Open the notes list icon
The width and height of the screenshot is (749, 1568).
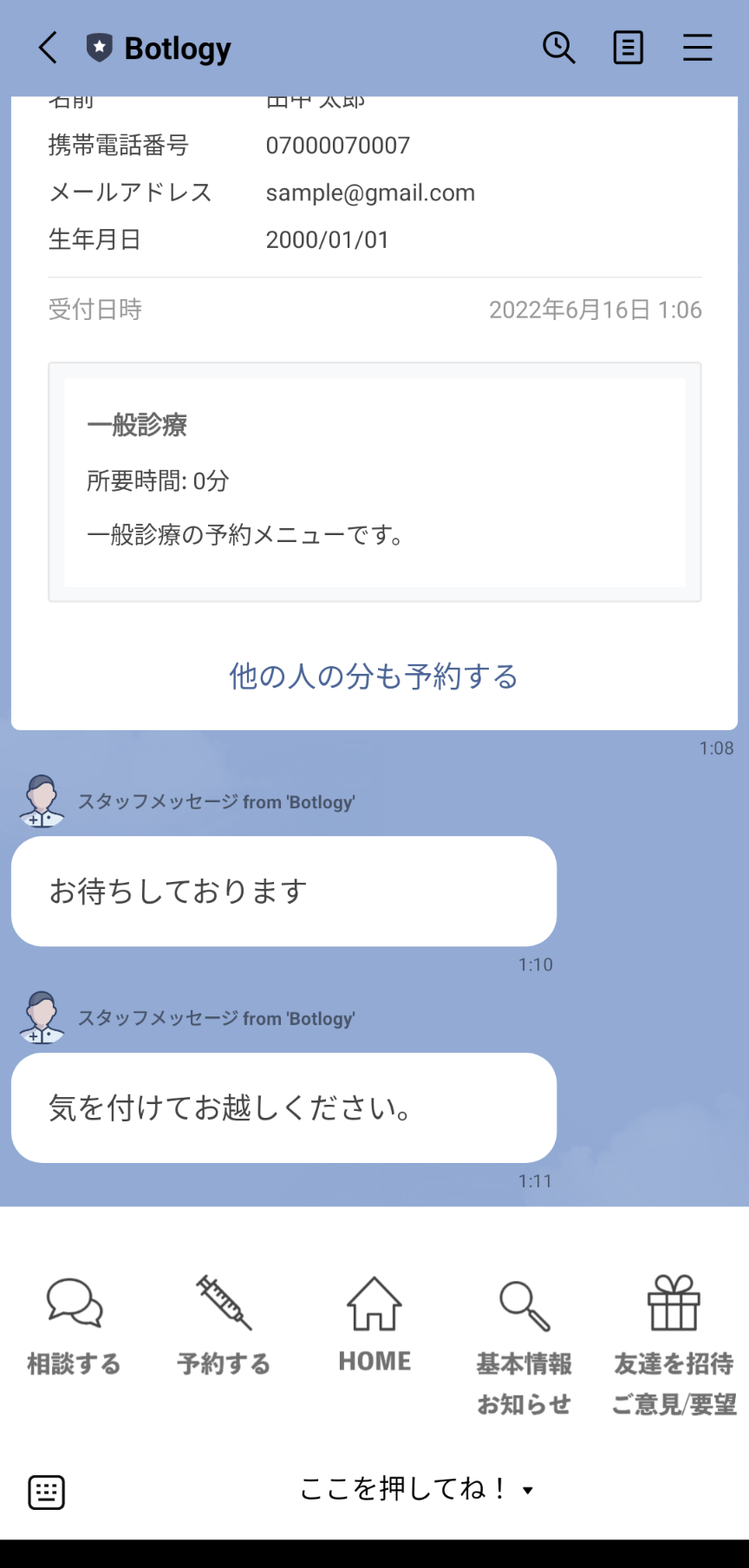point(628,48)
